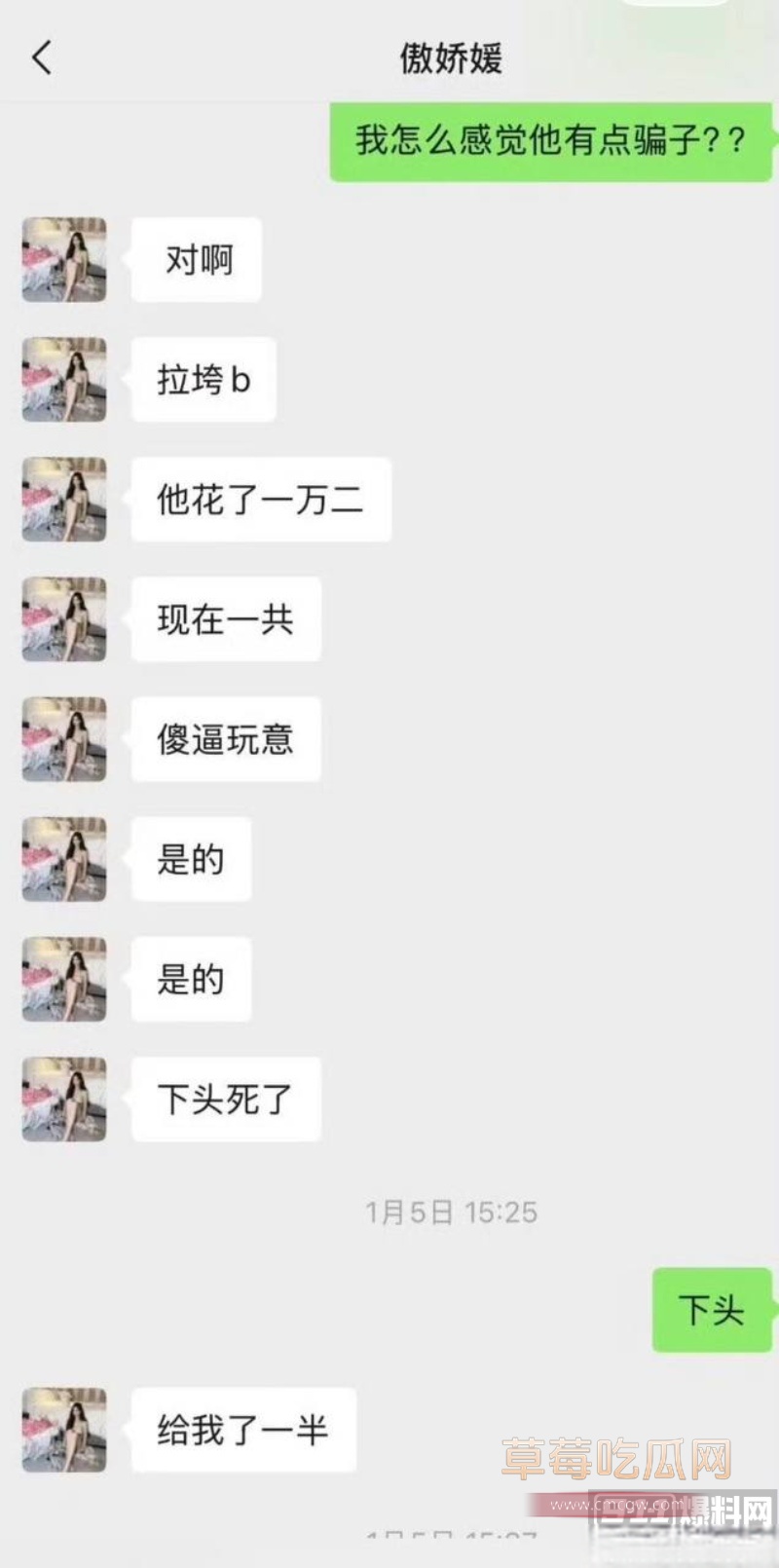Tap the back arrow to exit the chat

pos(41,57)
